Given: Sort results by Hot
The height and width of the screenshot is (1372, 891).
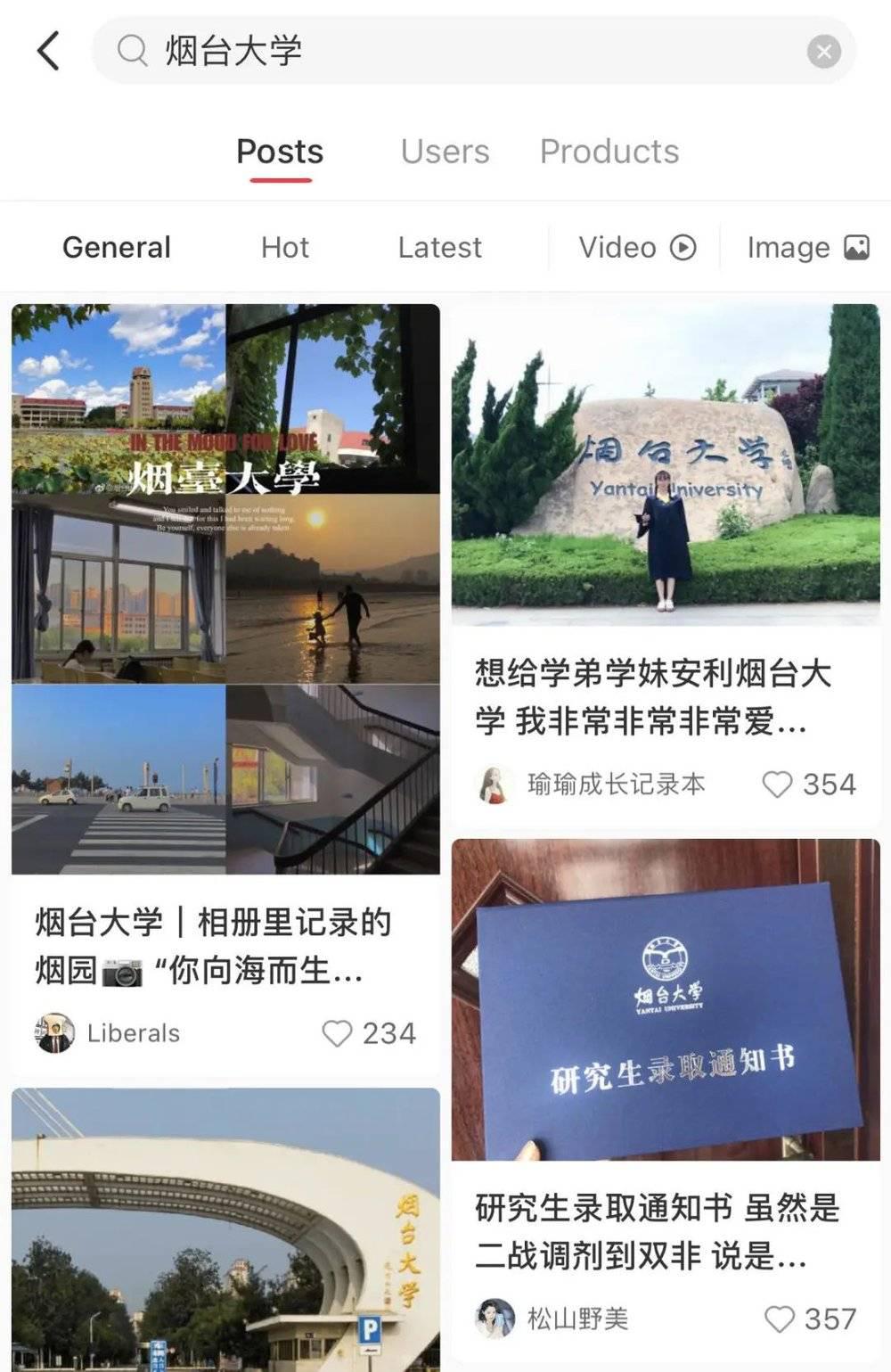Looking at the screenshot, I should pyautogui.click(x=285, y=247).
